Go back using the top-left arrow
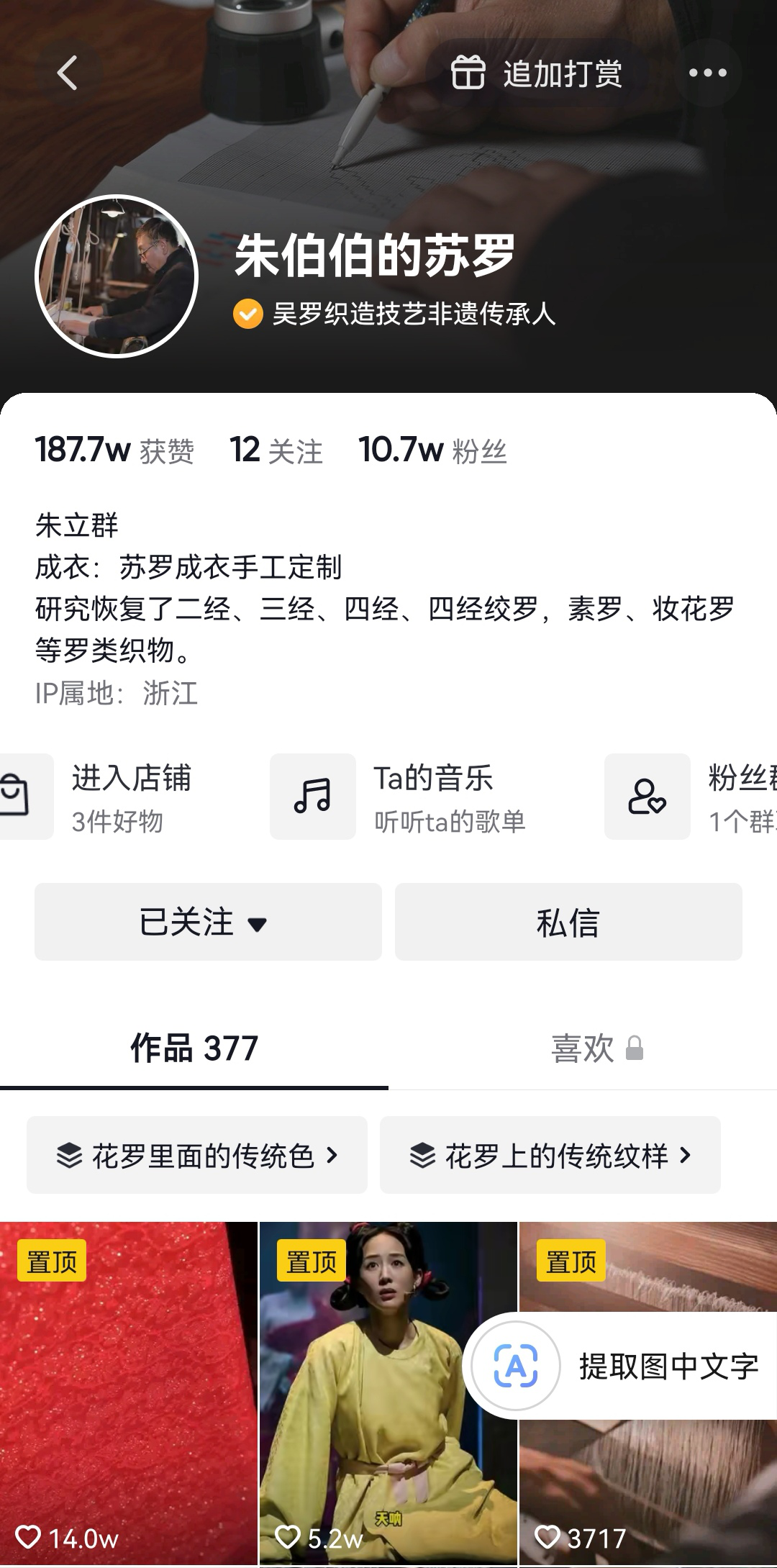Screen dimensions: 777x1568 [x=68, y=73]
